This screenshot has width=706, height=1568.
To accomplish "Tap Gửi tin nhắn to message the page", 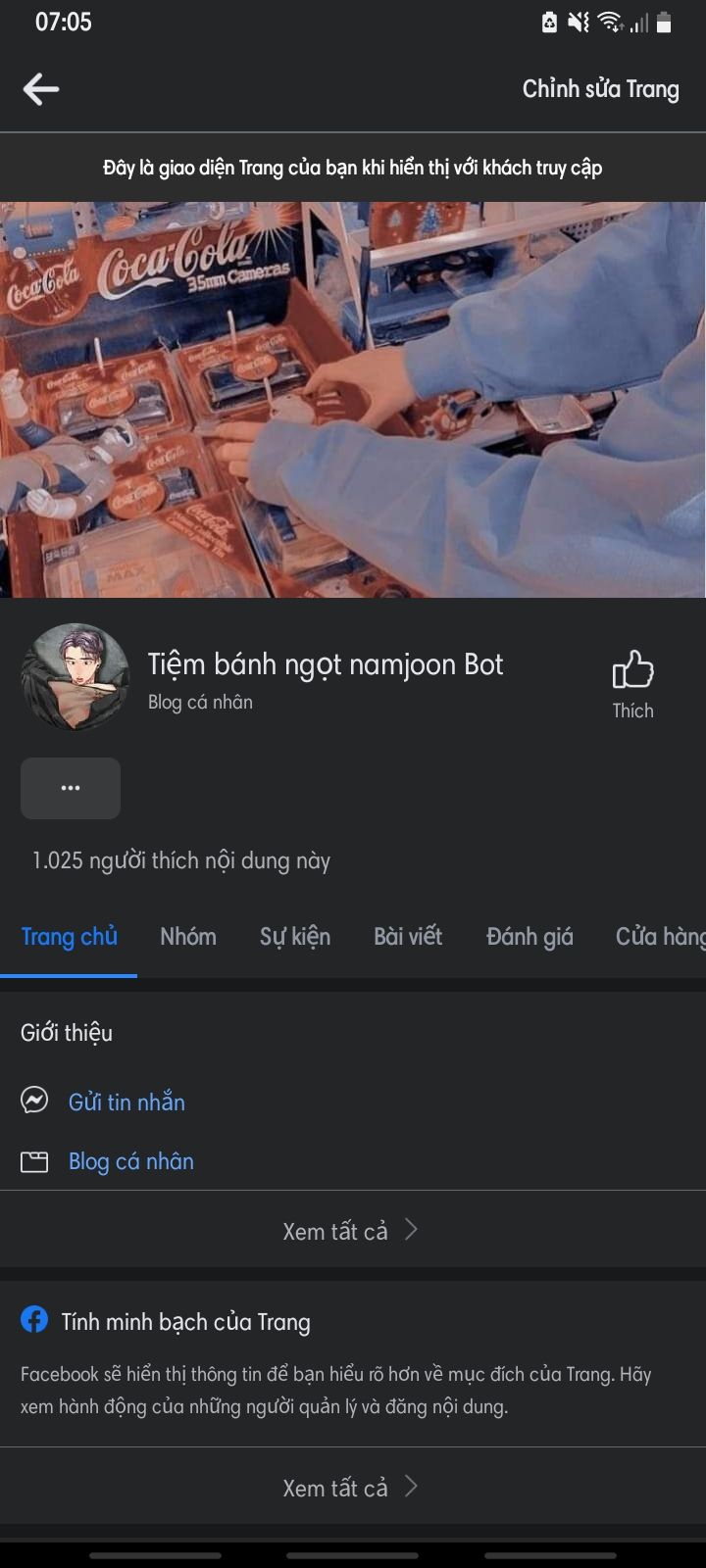I will click(x=126, y=1102).
